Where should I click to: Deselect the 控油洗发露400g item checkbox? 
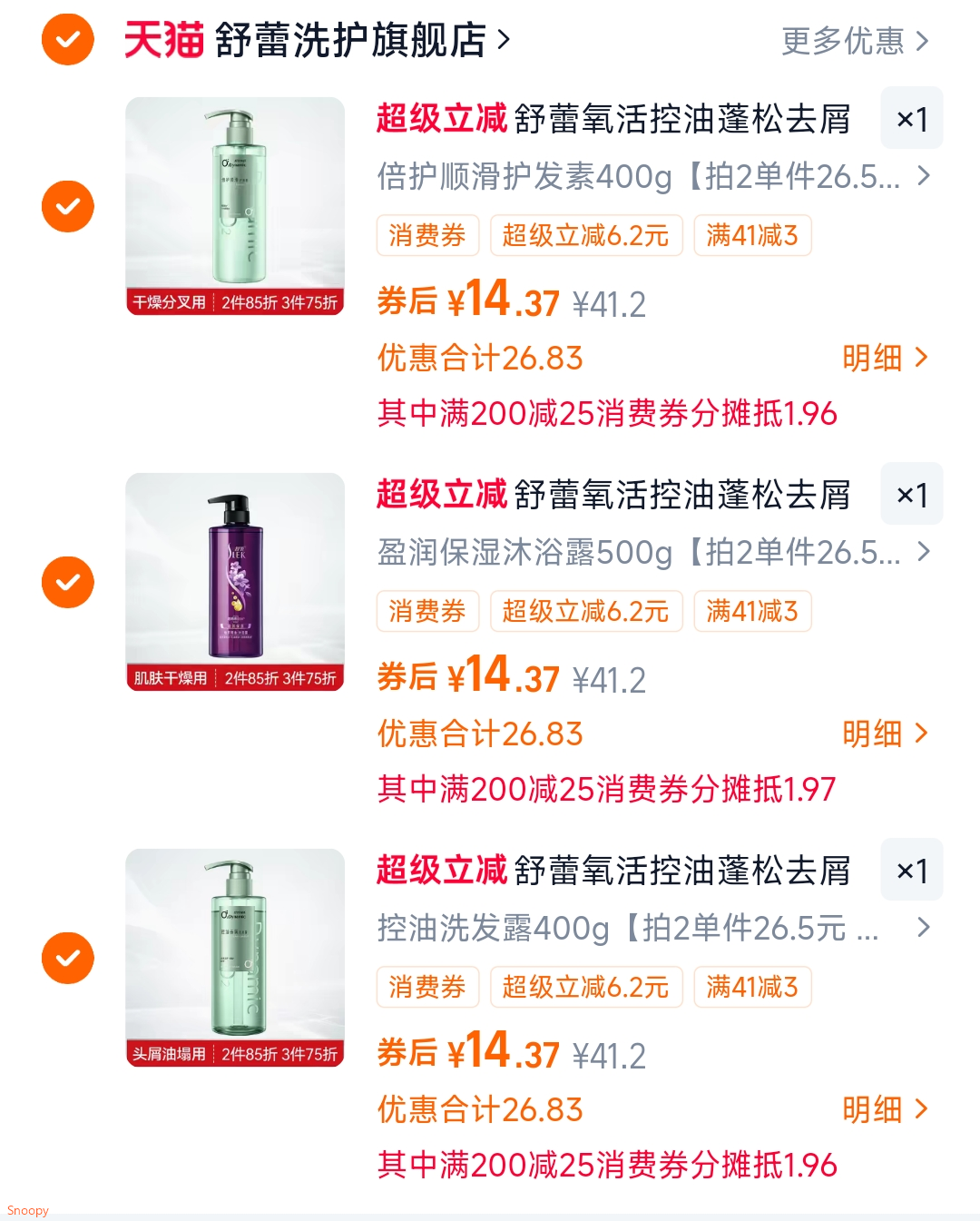coord(68,958)
